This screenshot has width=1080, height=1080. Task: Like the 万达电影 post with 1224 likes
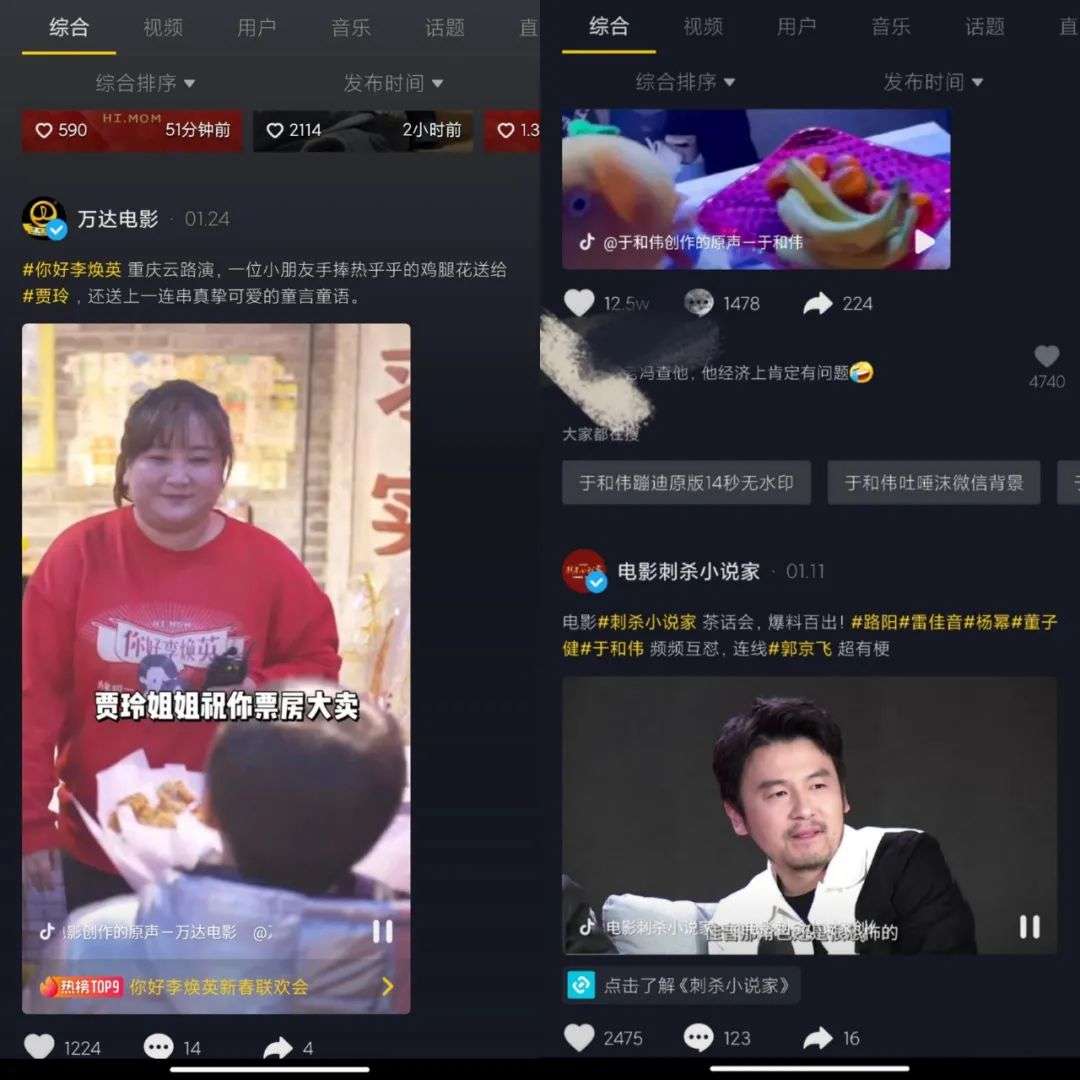coord(40,1046)
